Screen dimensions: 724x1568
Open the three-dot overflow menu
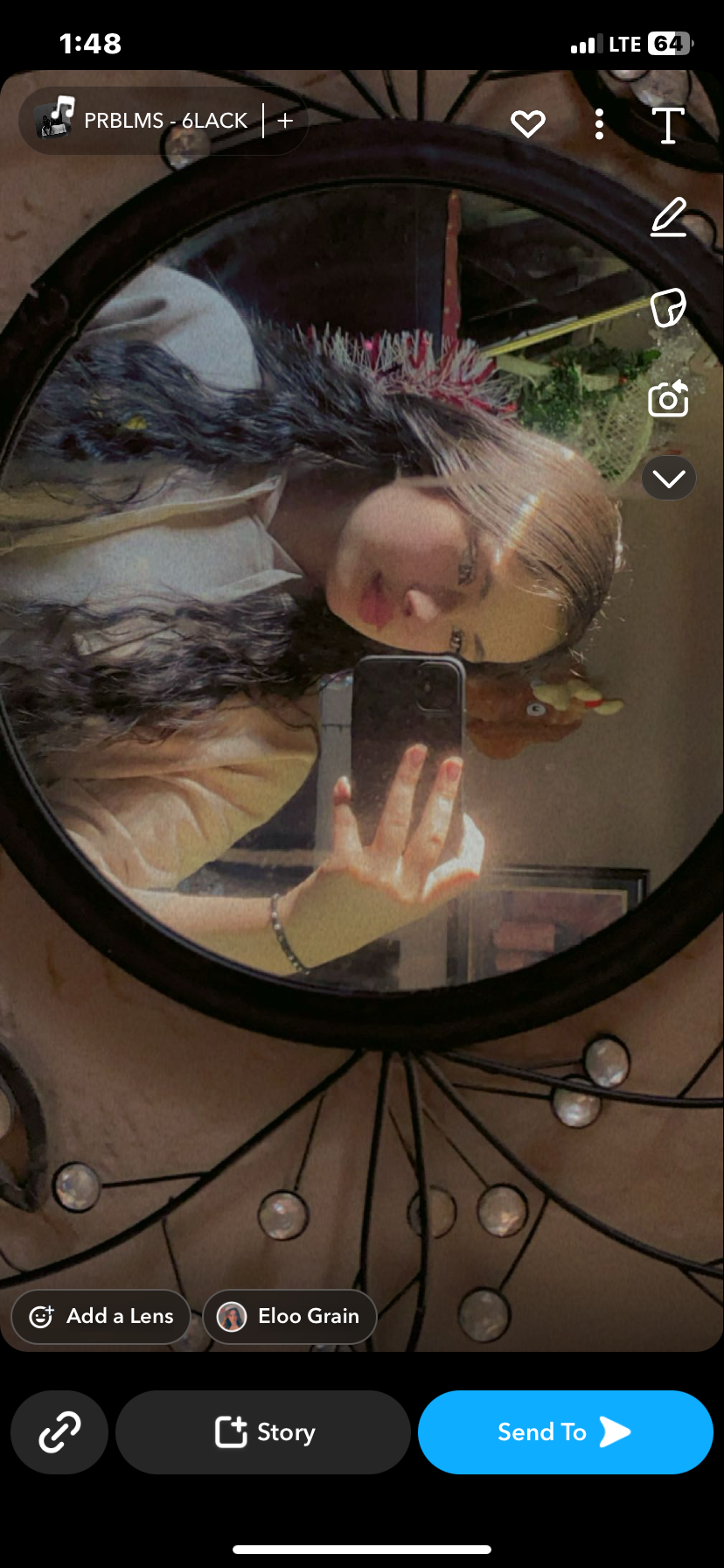click(x=599, y=124)
